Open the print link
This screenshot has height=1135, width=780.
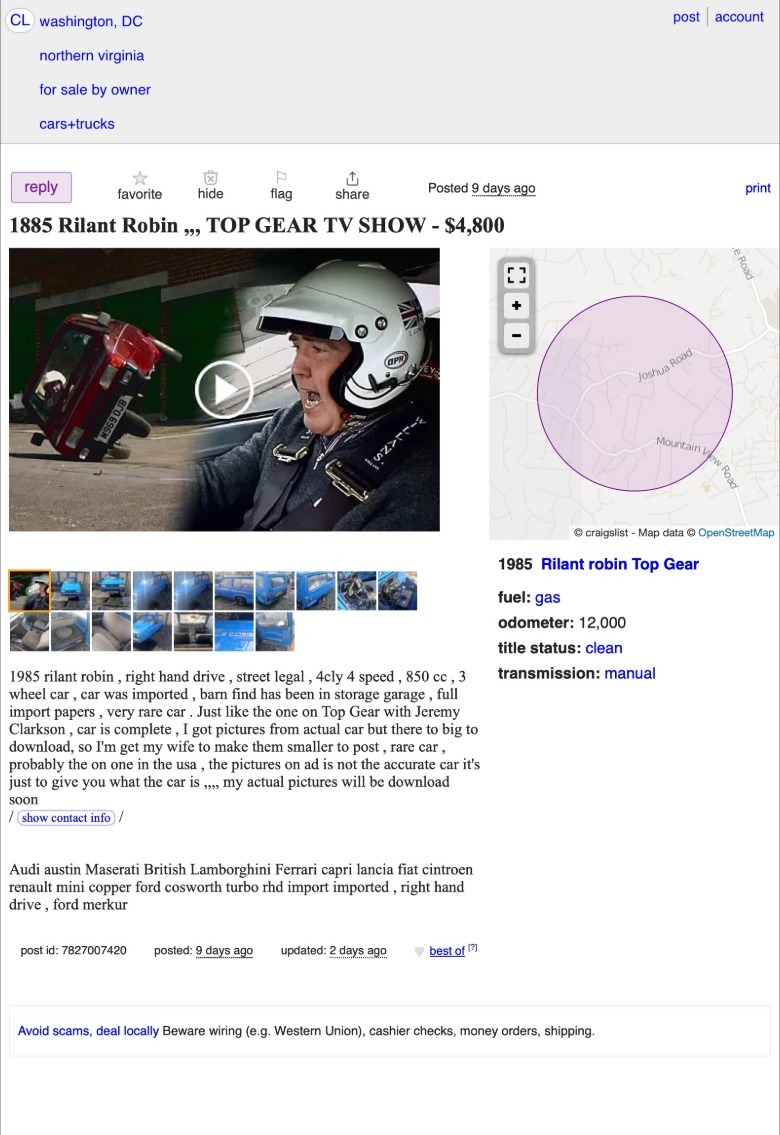(x=758, y=188)
